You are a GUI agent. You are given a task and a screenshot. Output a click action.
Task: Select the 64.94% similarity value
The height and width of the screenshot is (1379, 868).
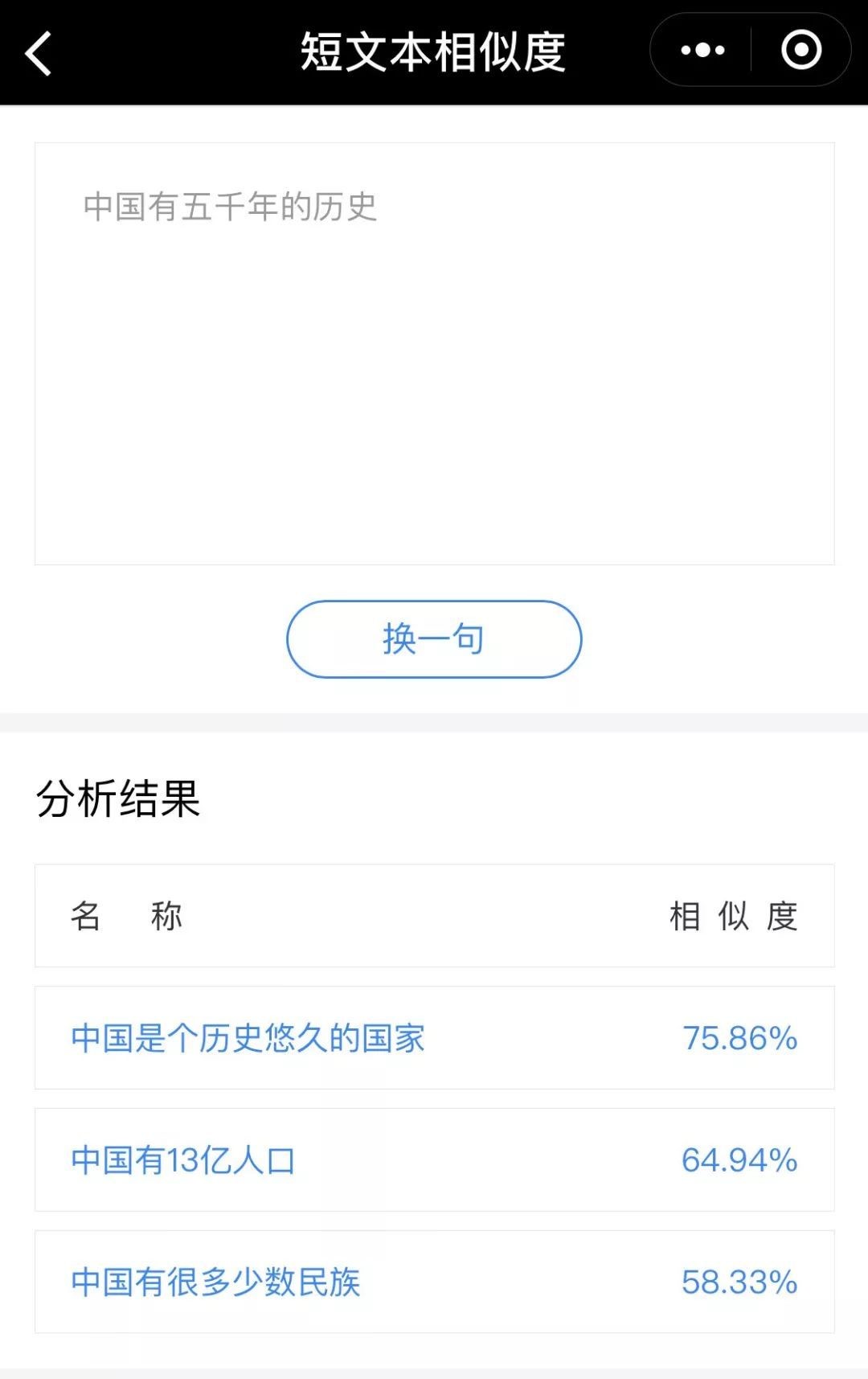(x=739, y=1160)
